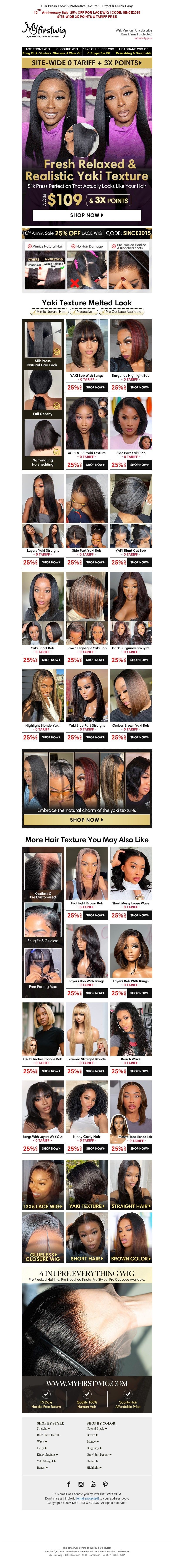Tap the Unsubscribe link in header
Screen dimensions: 174x1568
point(144,30)
